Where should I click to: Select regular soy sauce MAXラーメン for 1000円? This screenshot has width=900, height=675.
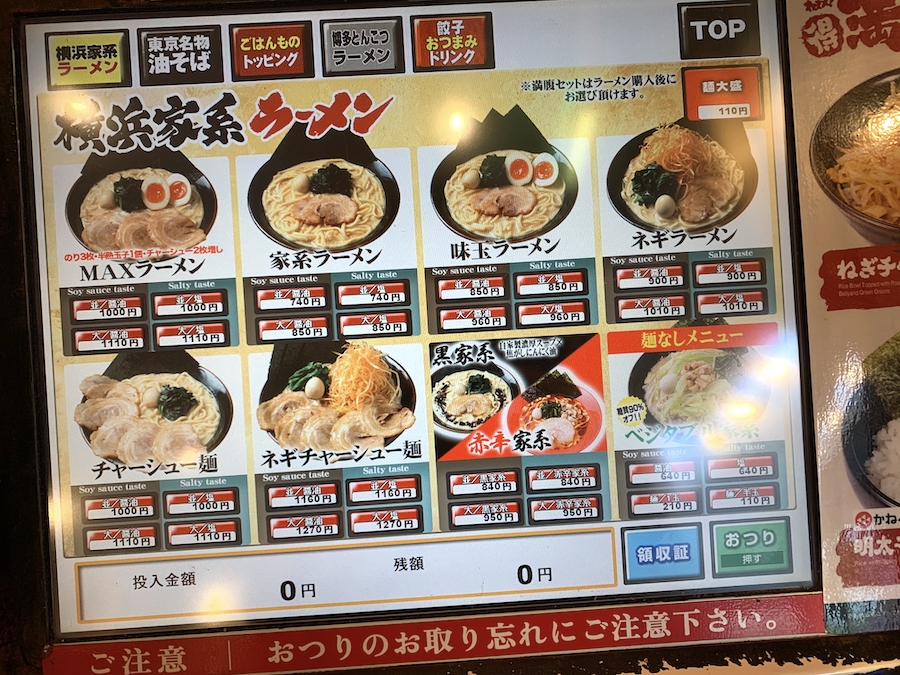click(107, 308)
